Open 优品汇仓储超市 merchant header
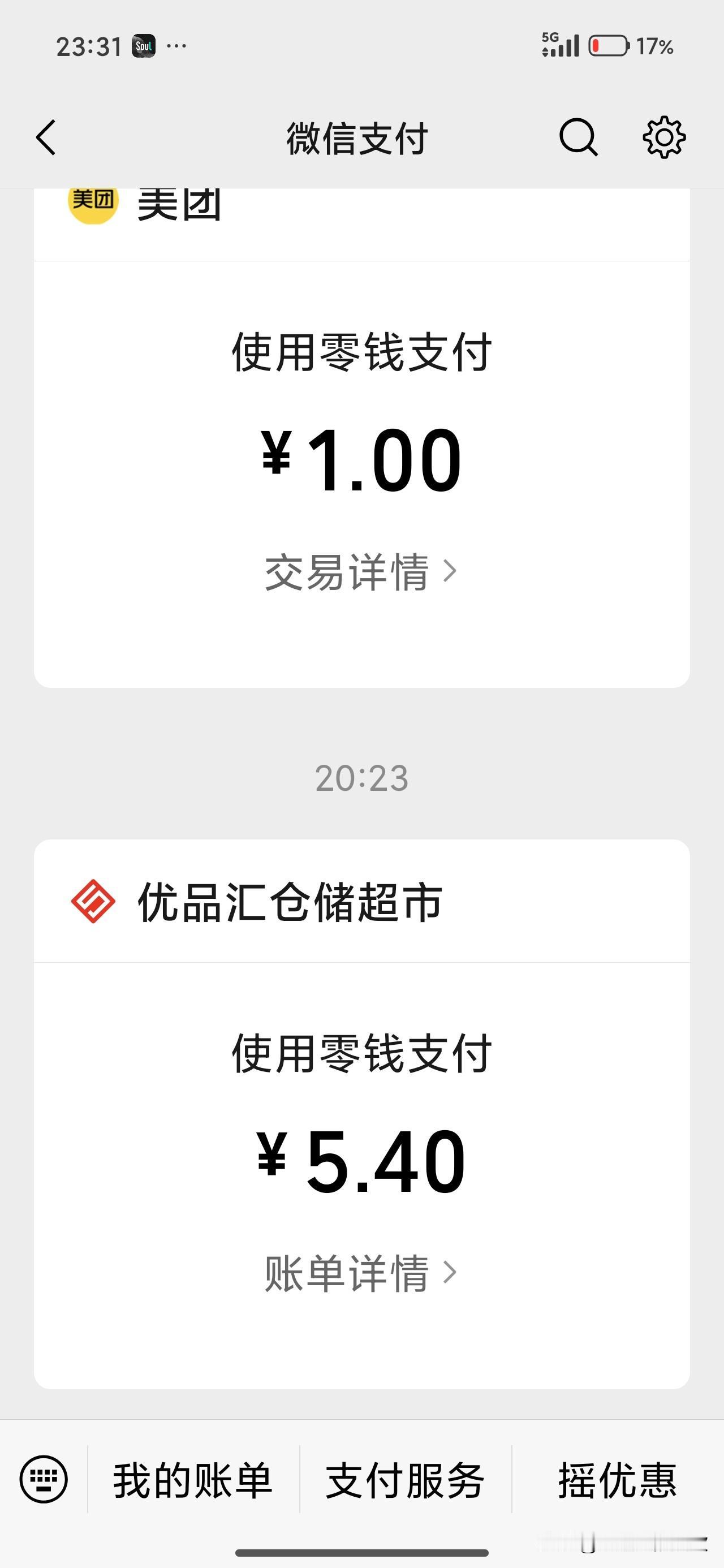 pos(361,901)
